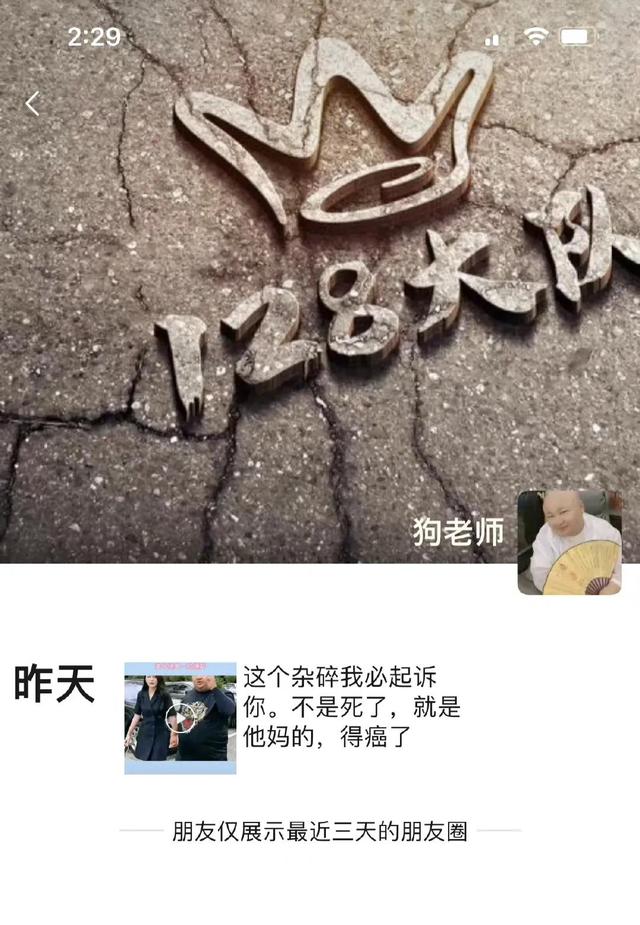Image resolution: width=640 pixels, height=925 pixels.
Task: Open 狗老师's profile avatar
Action: click(569, 543)
